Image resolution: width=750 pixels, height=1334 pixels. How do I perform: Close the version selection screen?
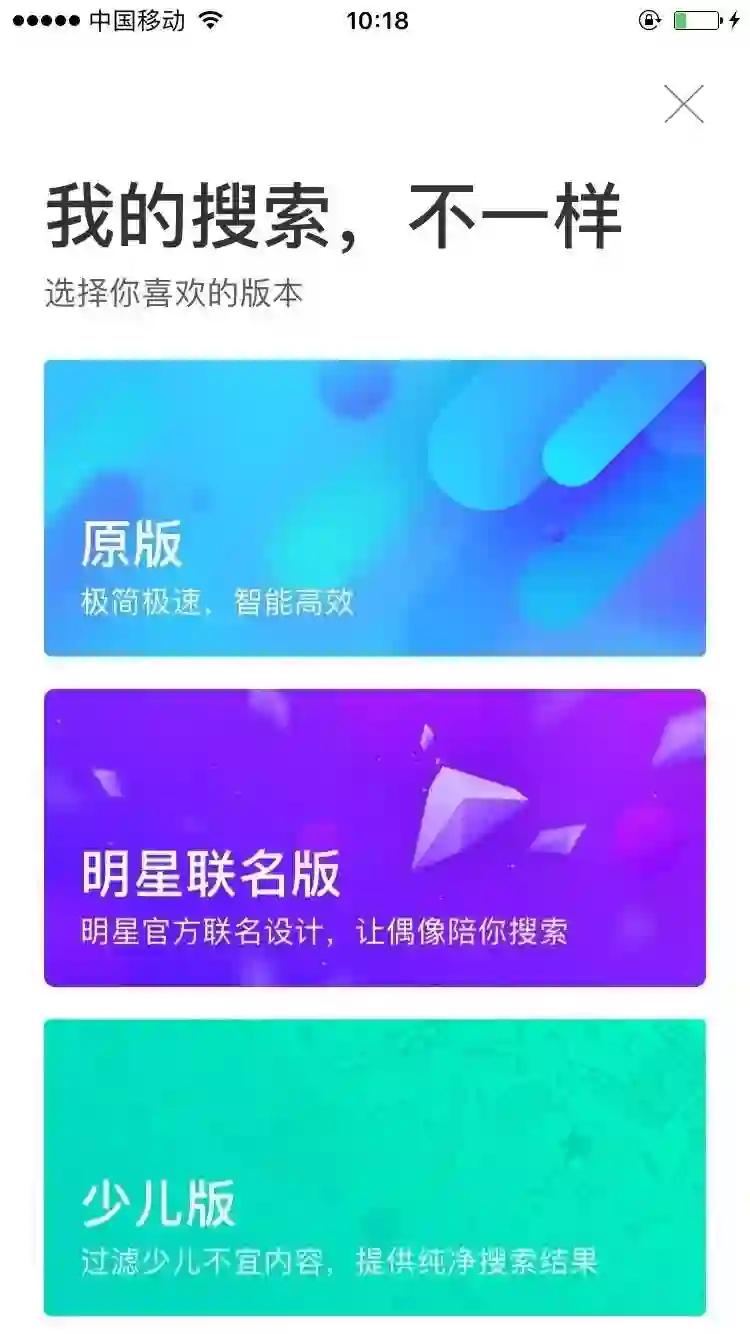(684, 104)
